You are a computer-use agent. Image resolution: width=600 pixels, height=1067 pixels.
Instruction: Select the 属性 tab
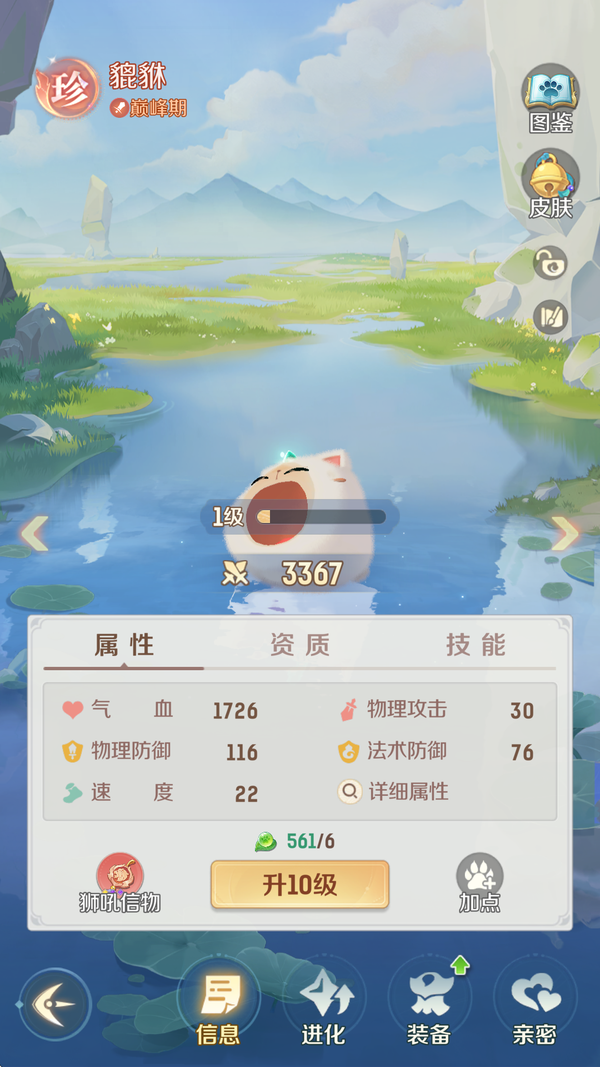click(x=124, y=645)
